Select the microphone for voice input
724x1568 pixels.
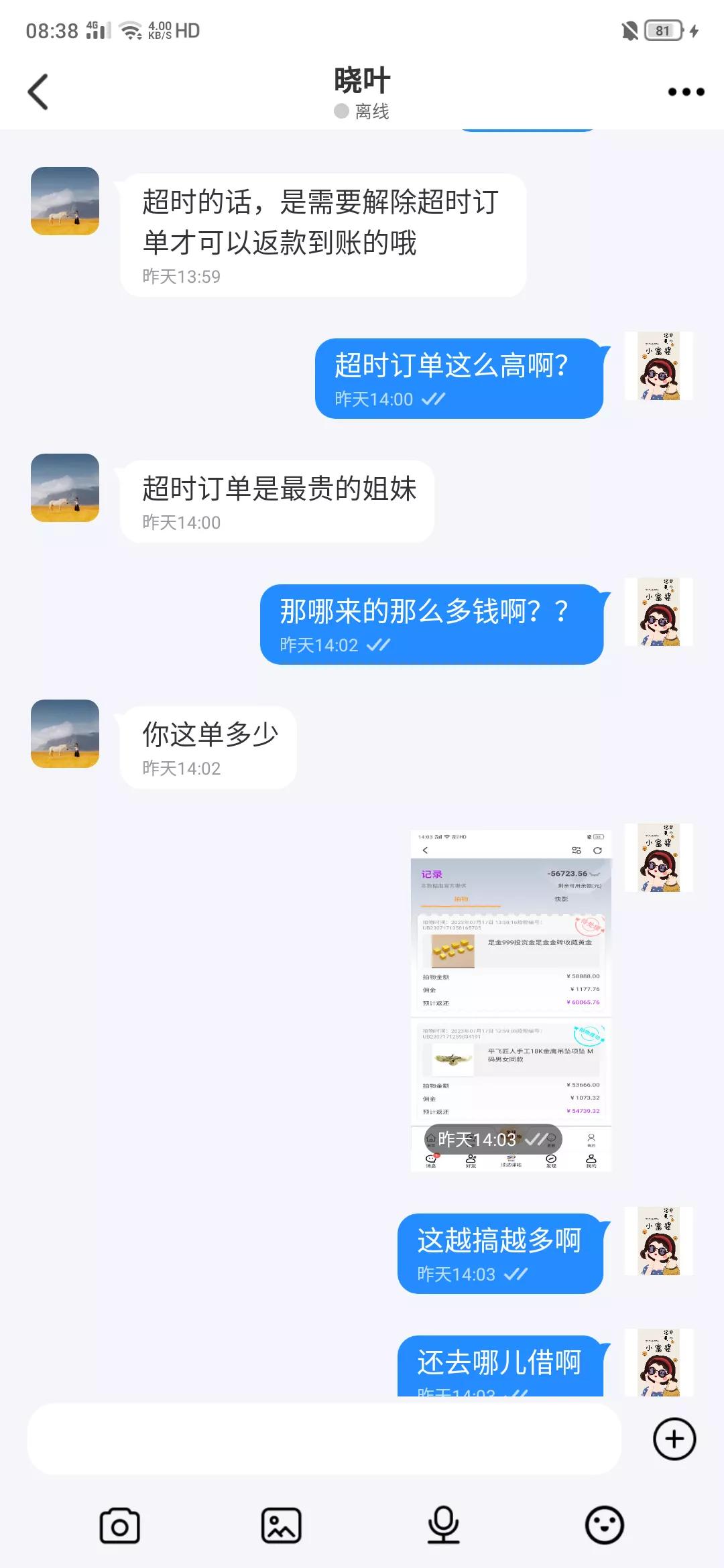tap(442, 1524)
